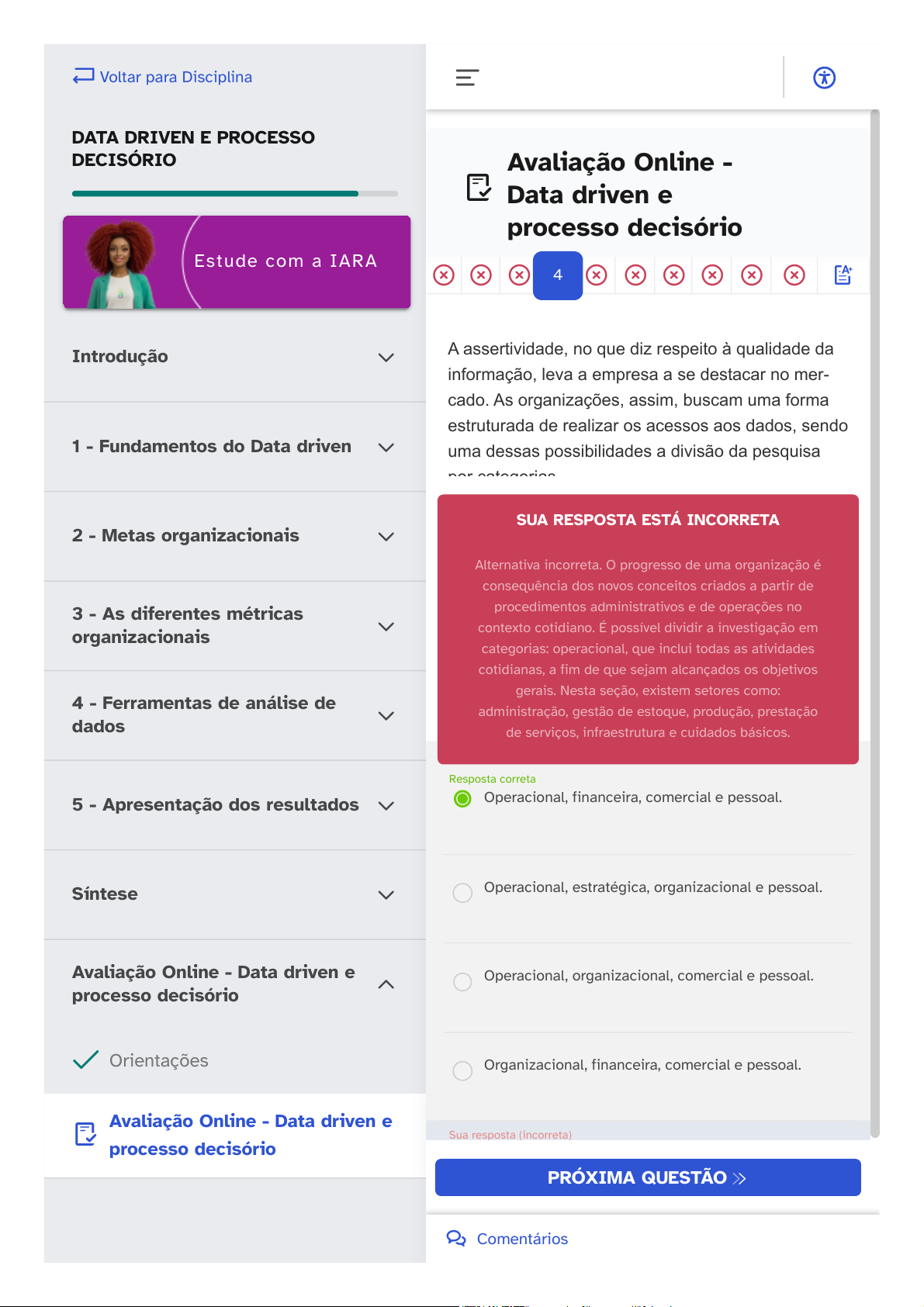Expand the Introdução section
The height and width of the screenshot is (1307, 924).
click(x=234, y=357)
